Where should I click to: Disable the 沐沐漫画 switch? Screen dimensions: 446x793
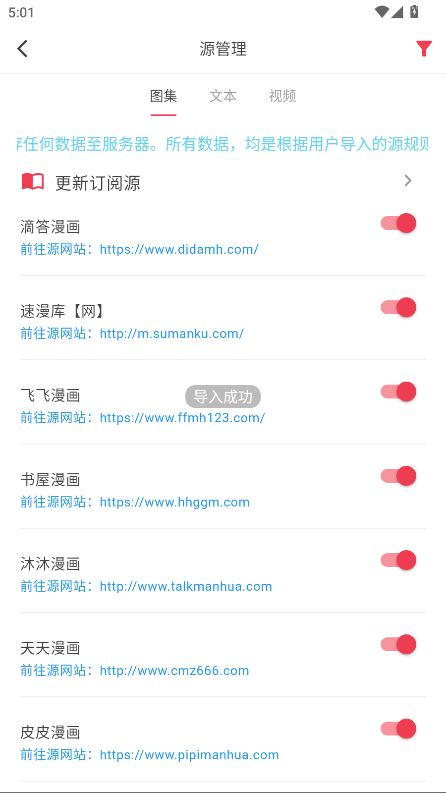point(398,560)
